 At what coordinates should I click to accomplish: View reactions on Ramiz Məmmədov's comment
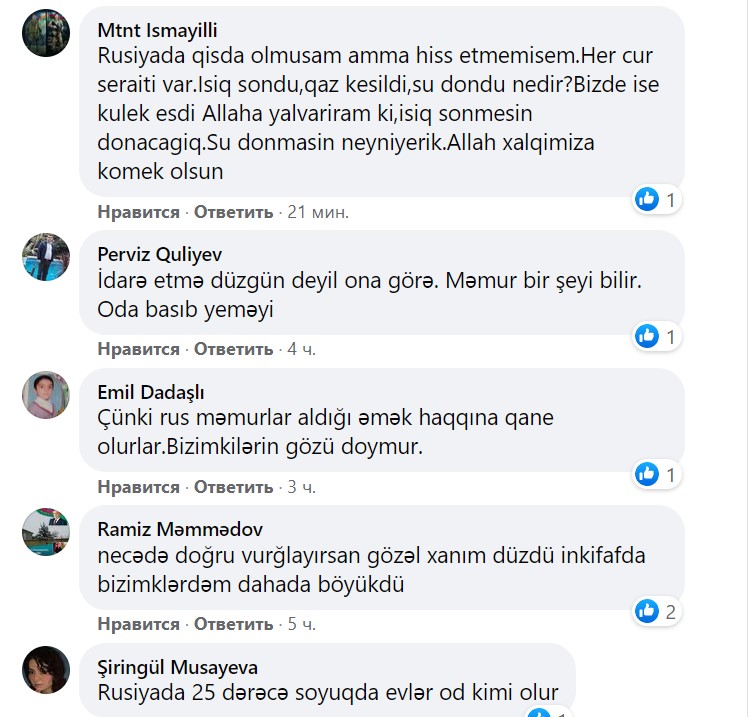point(657,611)
